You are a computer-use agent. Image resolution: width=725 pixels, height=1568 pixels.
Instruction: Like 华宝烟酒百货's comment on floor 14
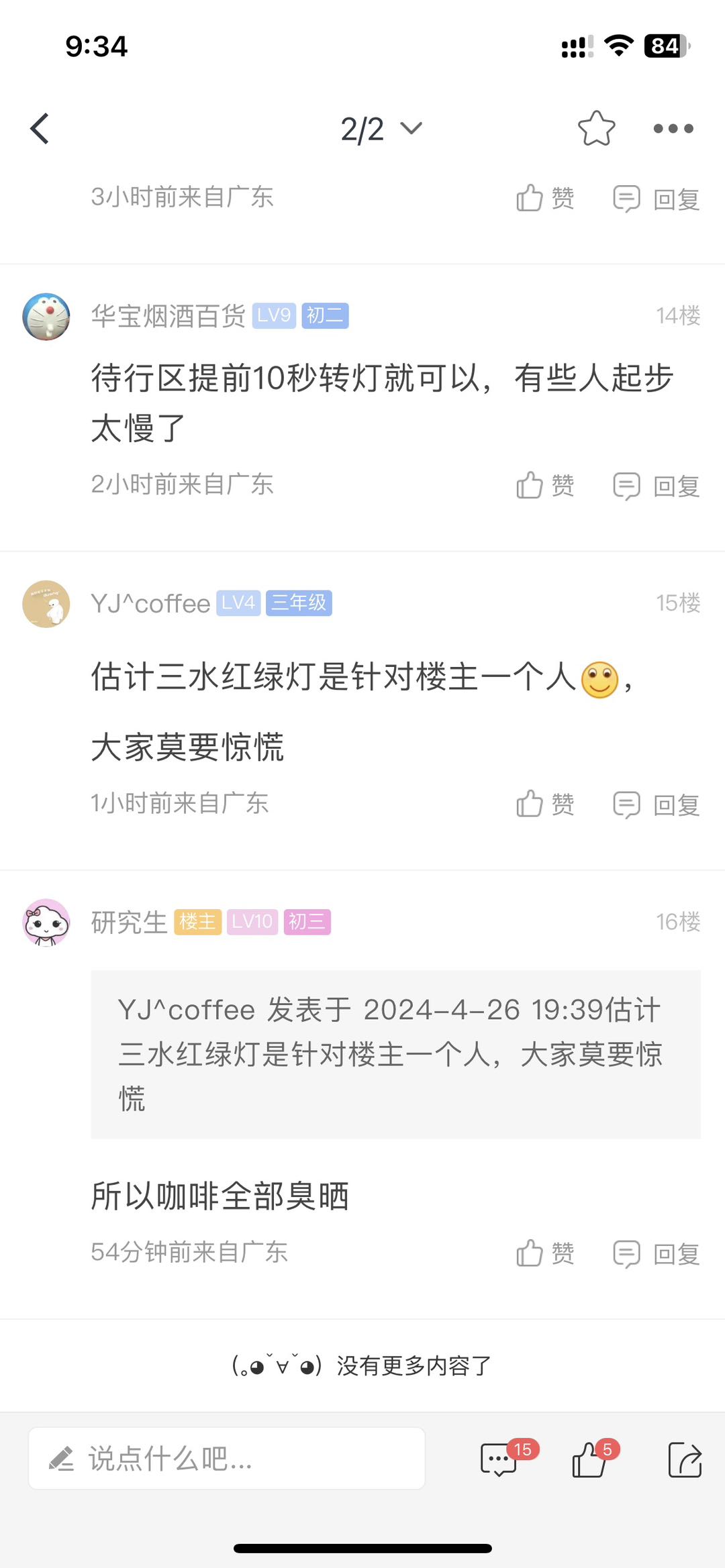[x=545, y=485]
